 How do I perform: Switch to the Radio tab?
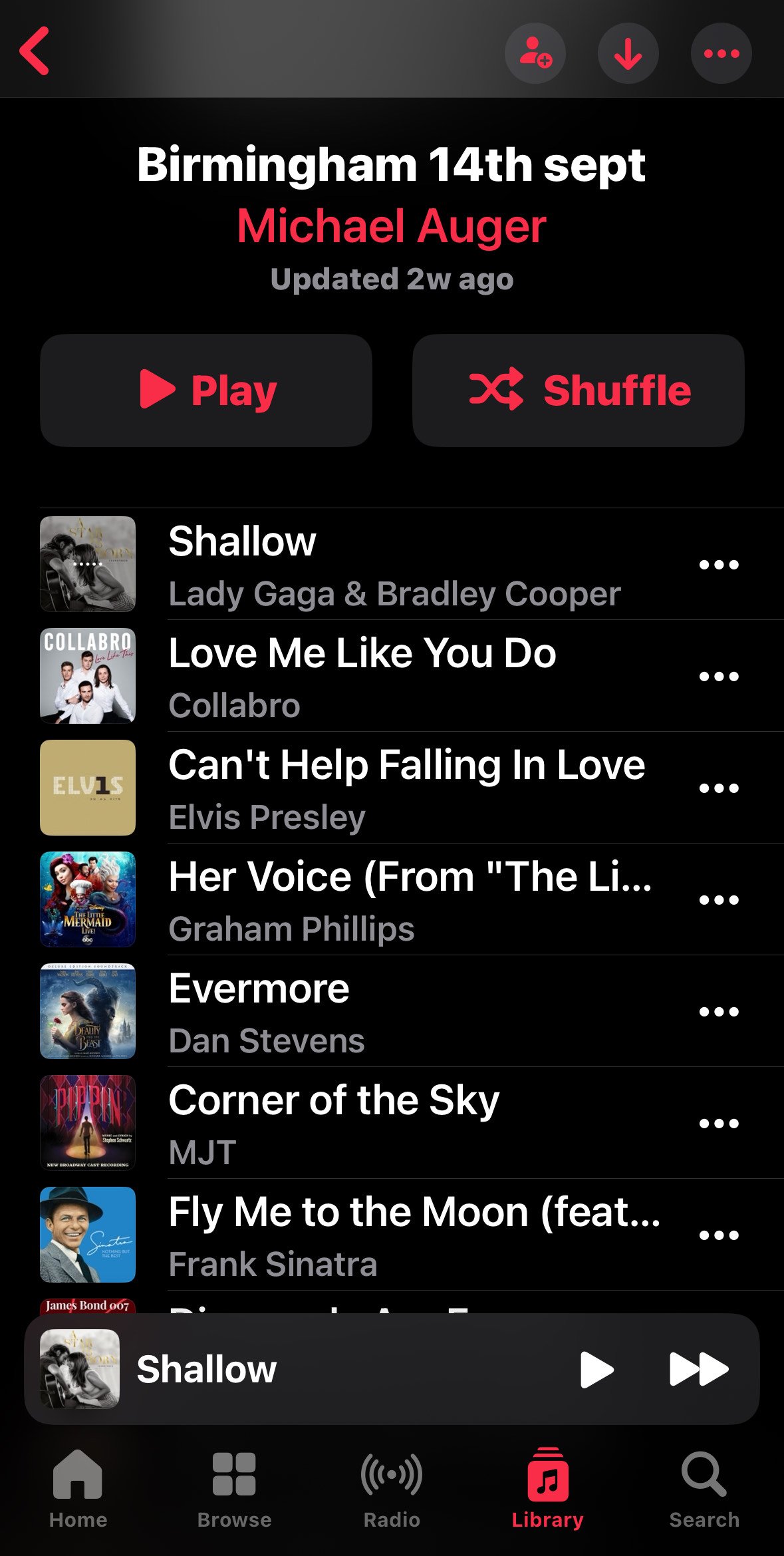click(x=392, y=1489)
